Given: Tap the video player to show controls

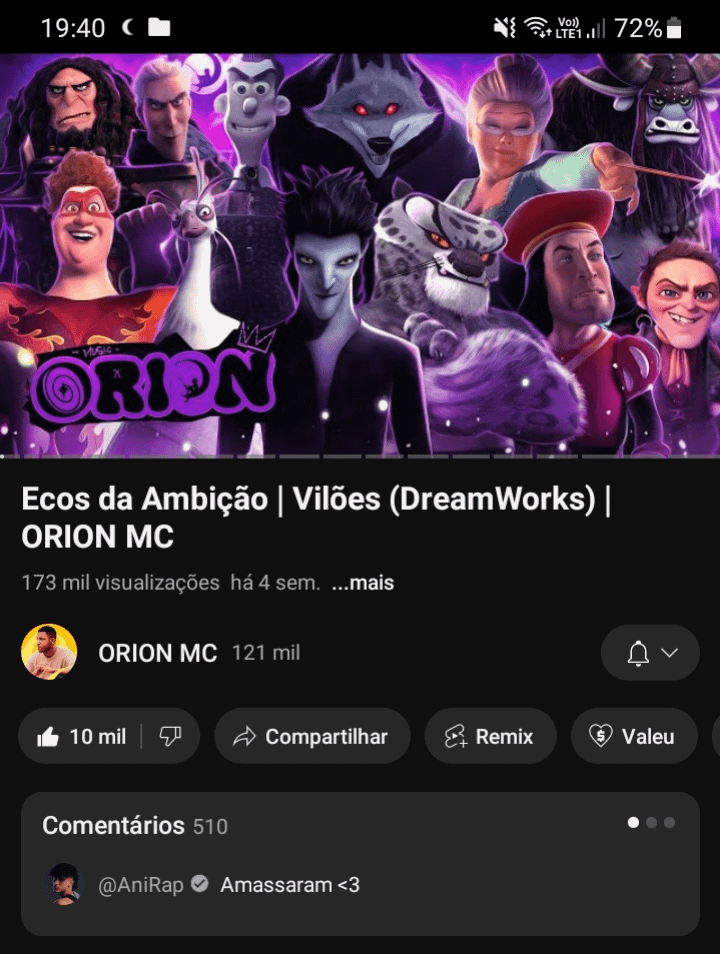Looking at the screenshot, I should click(x=360, y=255).
